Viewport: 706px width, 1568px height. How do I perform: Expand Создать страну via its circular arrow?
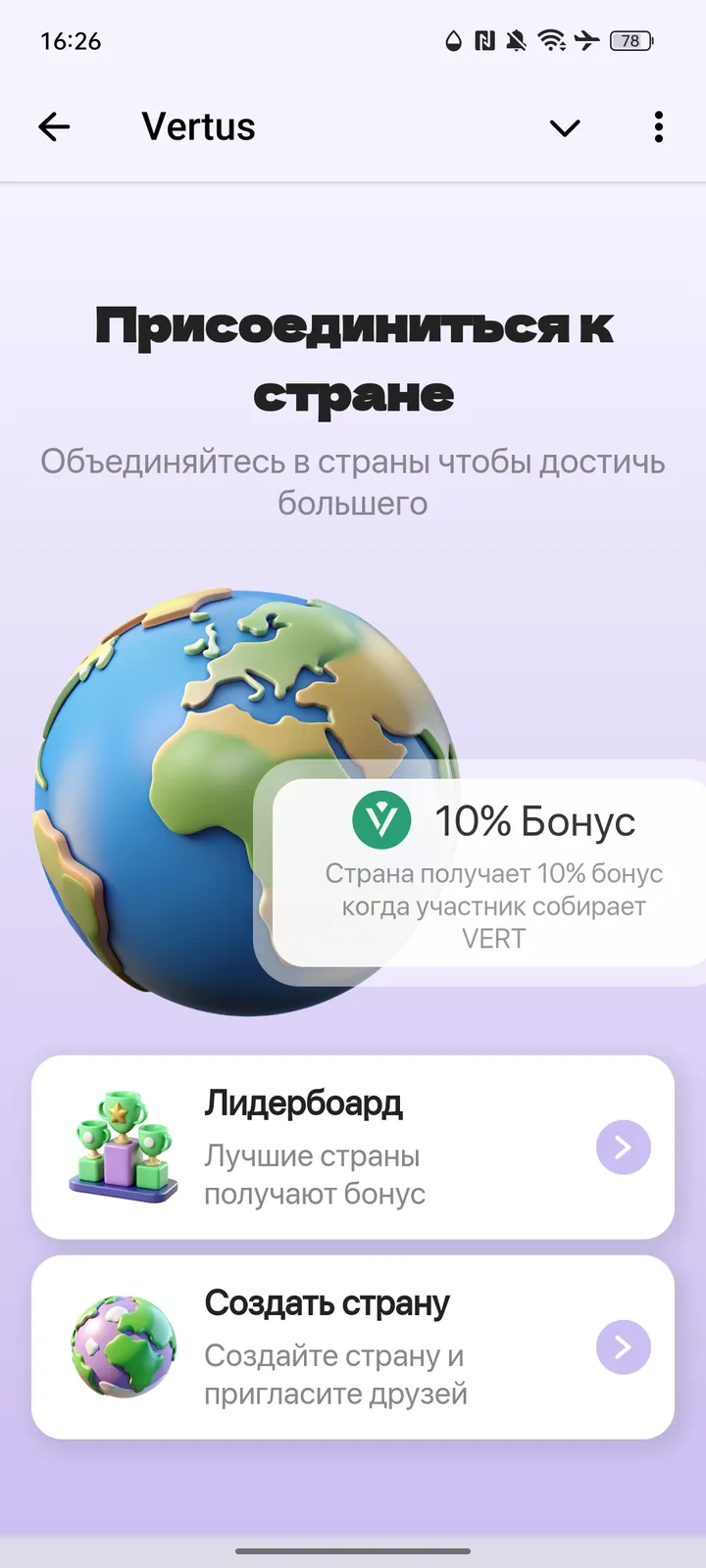point(624,1347)
